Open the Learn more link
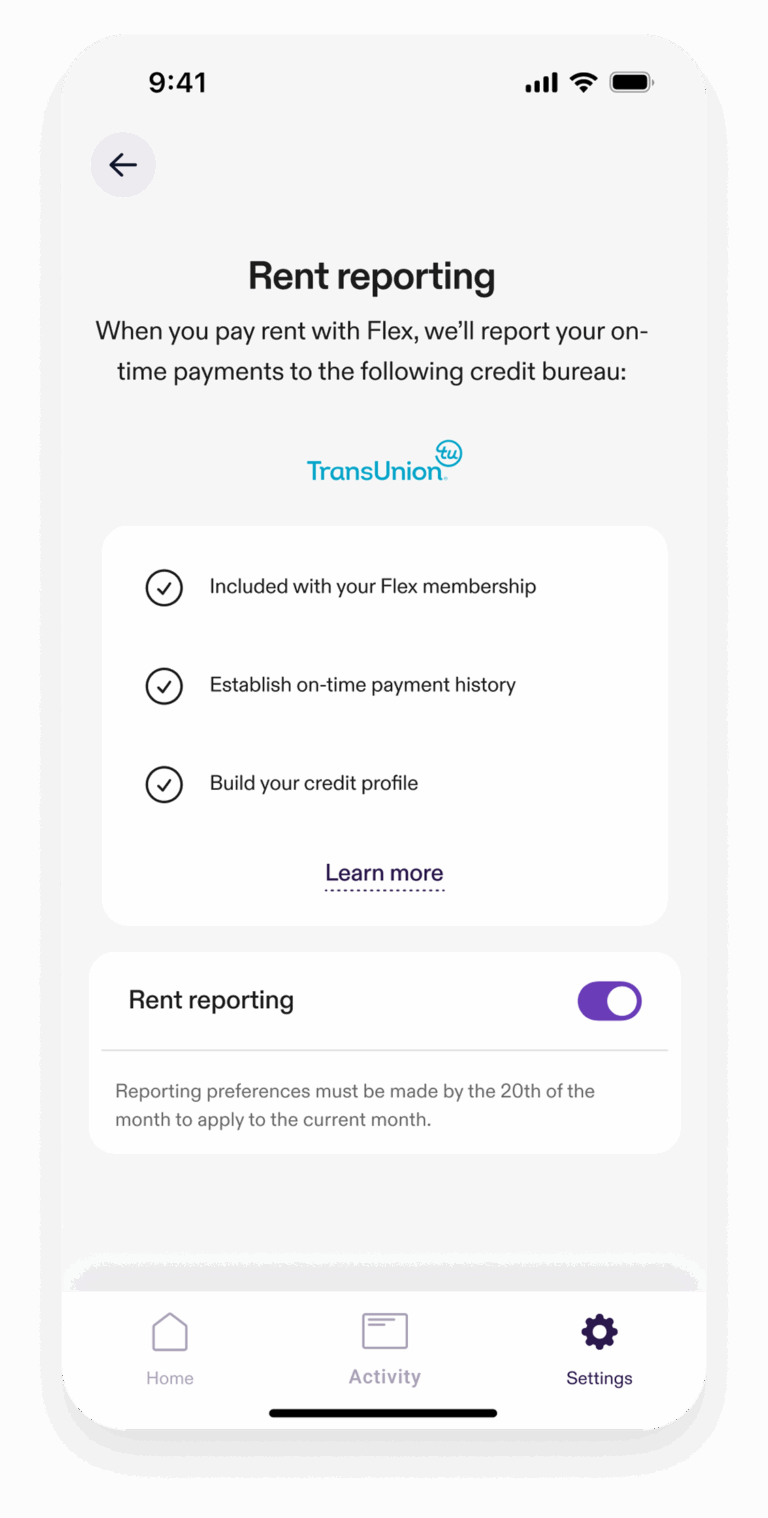 (384, 873)
